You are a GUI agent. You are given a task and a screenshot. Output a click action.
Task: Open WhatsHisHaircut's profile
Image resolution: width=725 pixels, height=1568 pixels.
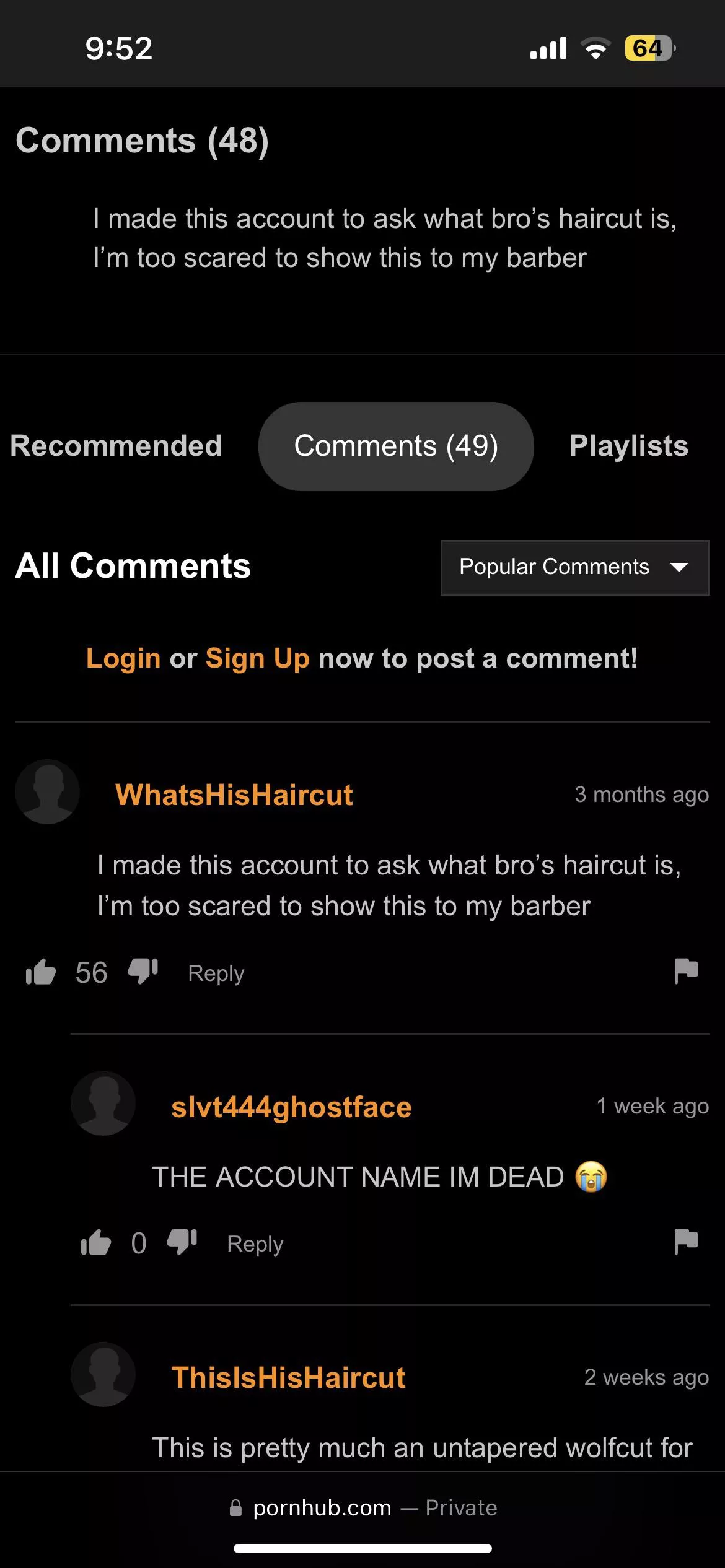(234, 795)
